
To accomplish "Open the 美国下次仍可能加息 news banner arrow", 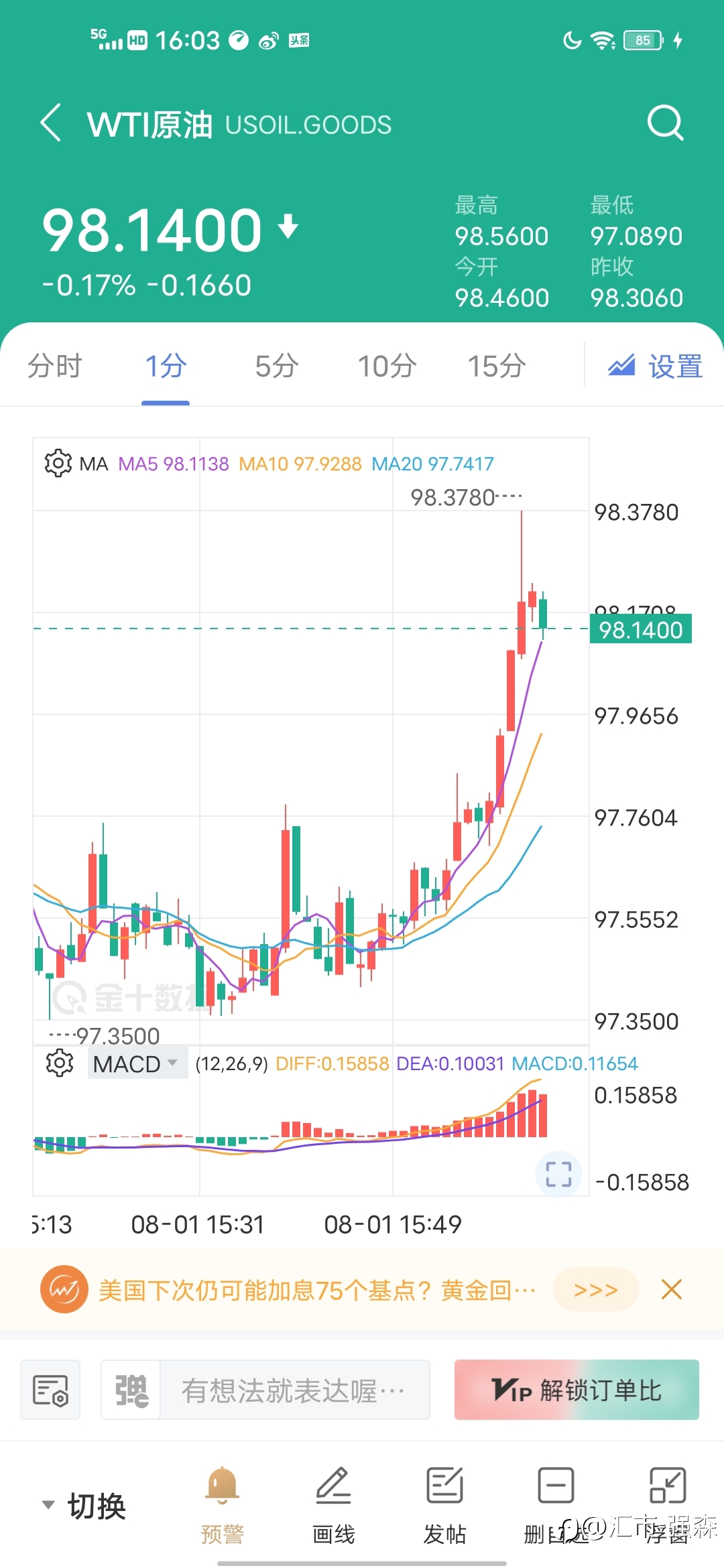I will click(x=596, y=1289).
